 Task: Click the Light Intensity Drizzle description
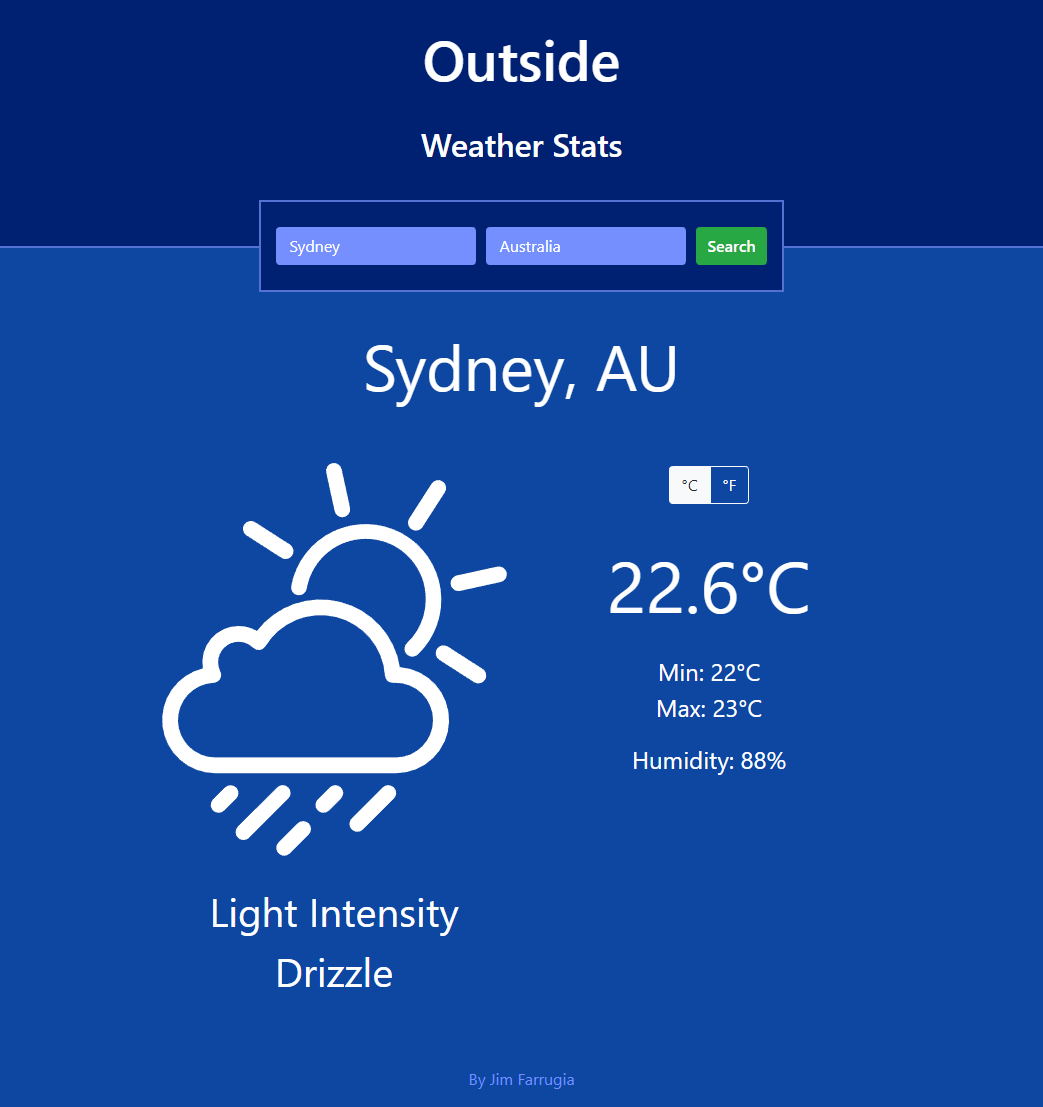click(x=334, y=943)
